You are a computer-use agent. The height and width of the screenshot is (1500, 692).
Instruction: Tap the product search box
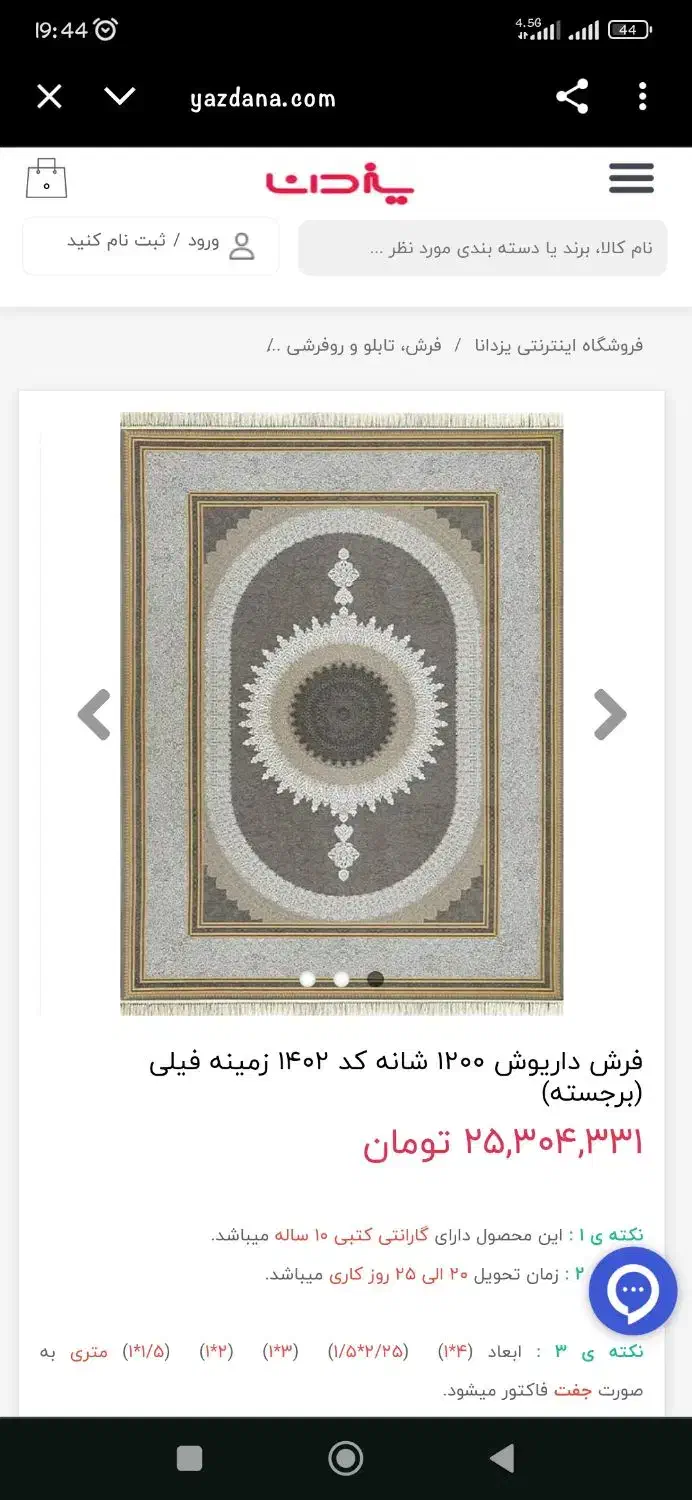tap(482, 247)
